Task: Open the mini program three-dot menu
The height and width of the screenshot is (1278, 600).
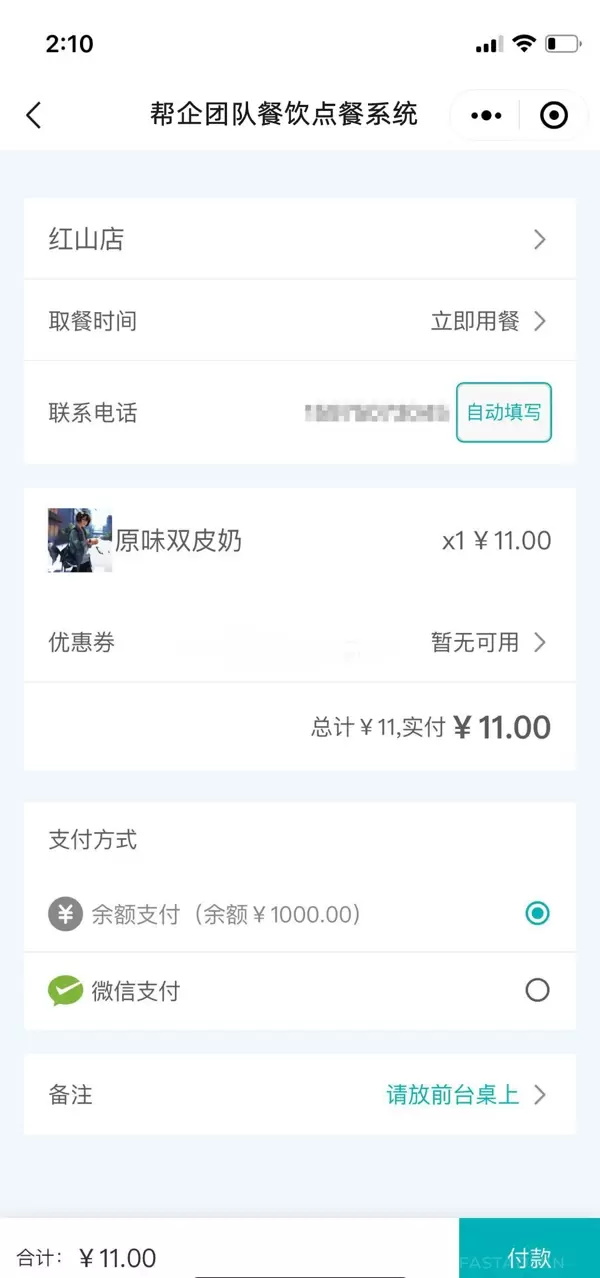Action: (x=486, y=116)
